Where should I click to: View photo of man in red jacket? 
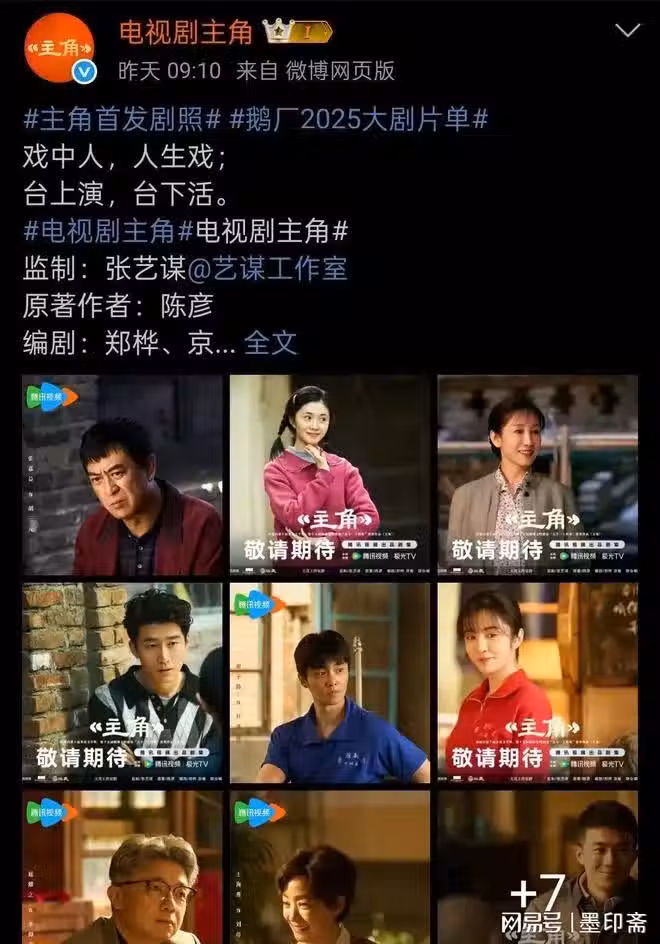122,475
